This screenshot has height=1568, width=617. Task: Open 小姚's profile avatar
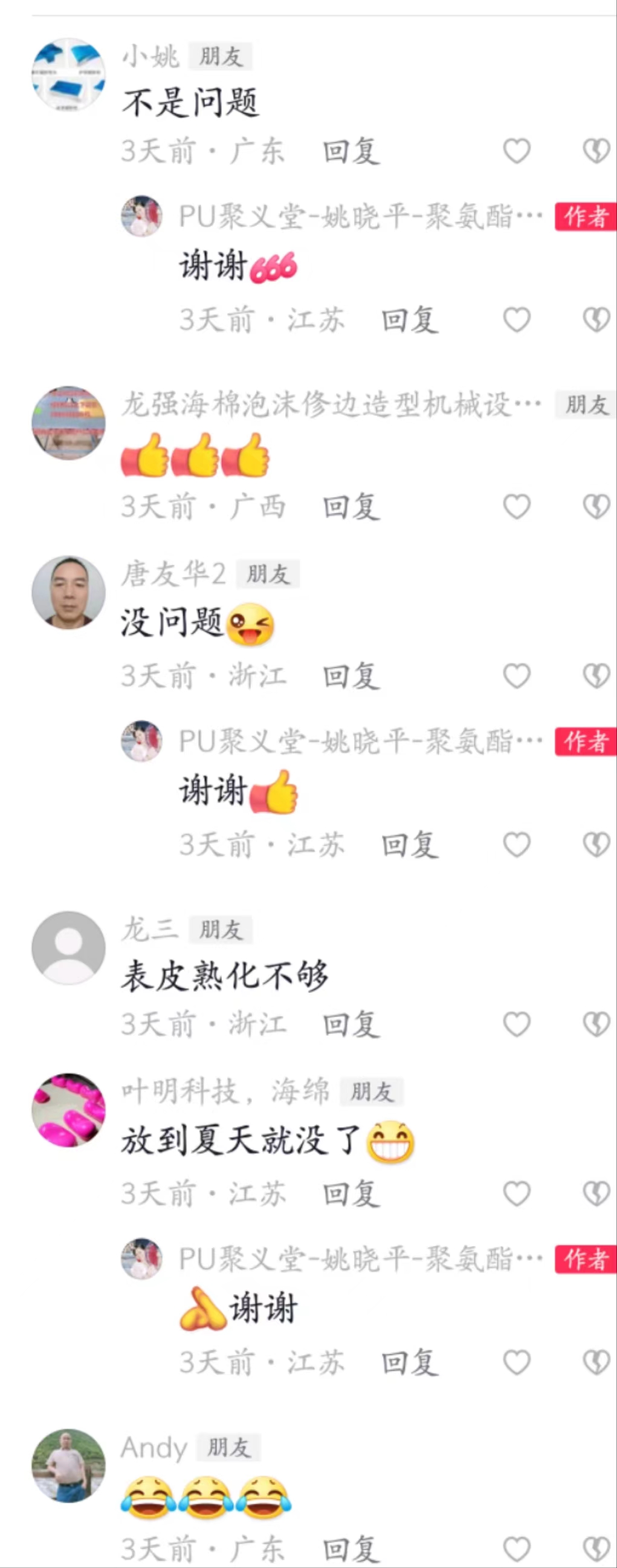point(68,75)
